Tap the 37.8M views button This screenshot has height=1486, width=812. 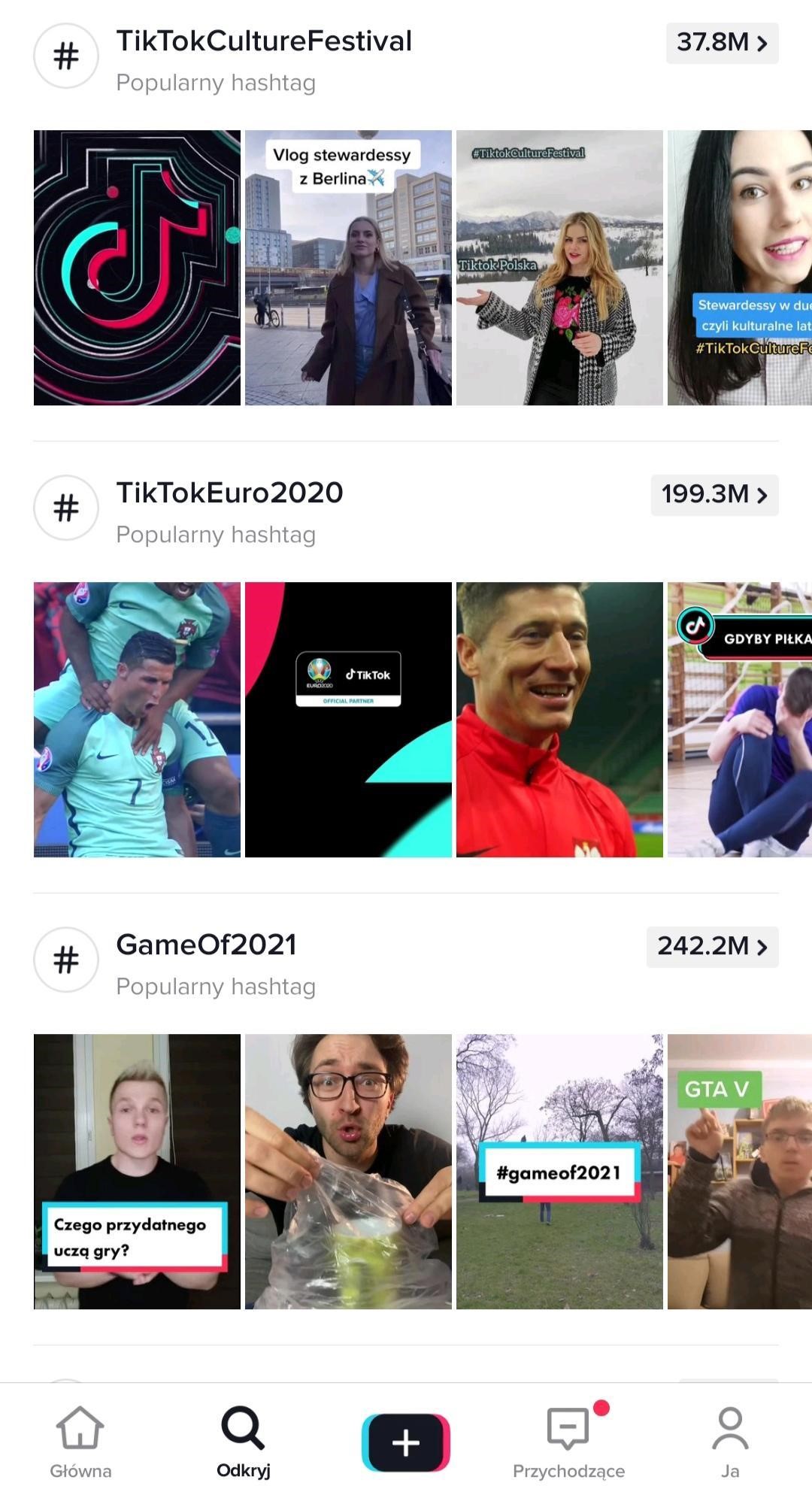tap(721, 43)
